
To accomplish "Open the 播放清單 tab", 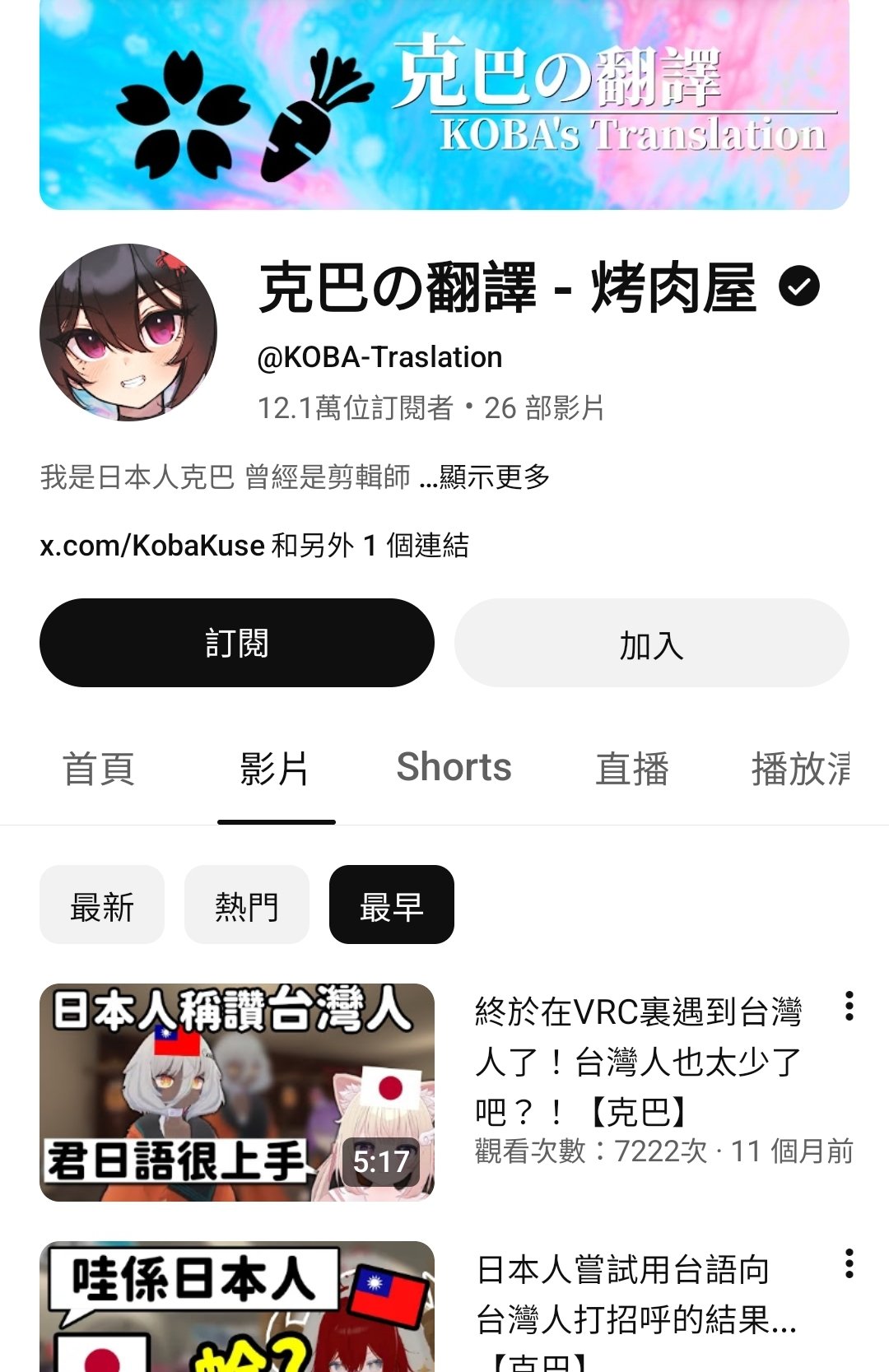I will [800, 769].
